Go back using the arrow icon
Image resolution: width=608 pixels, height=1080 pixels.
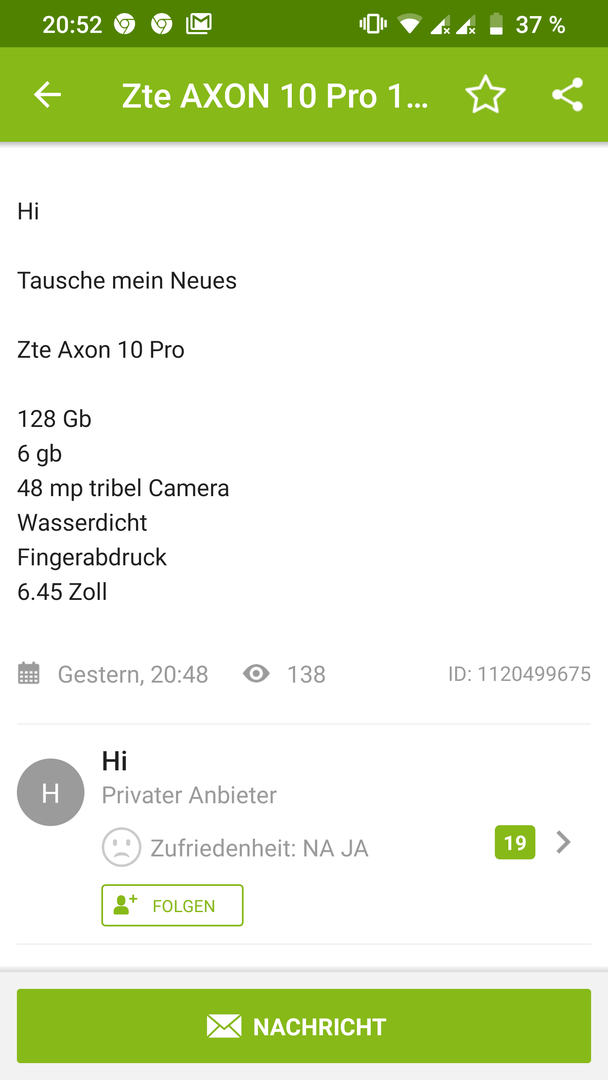click(x=48, y=95)
